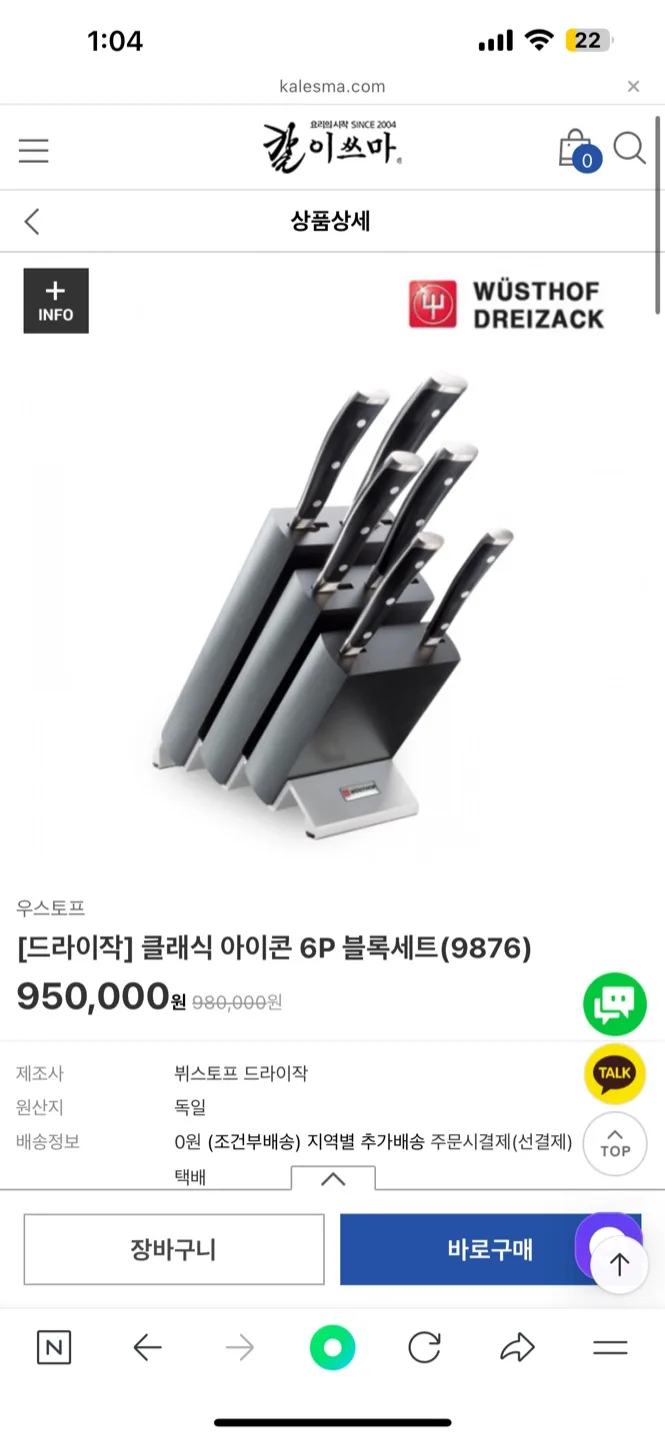Open the search magnifier
Image resolution: width=665 pixels, height=1440 pixels.
630,149
